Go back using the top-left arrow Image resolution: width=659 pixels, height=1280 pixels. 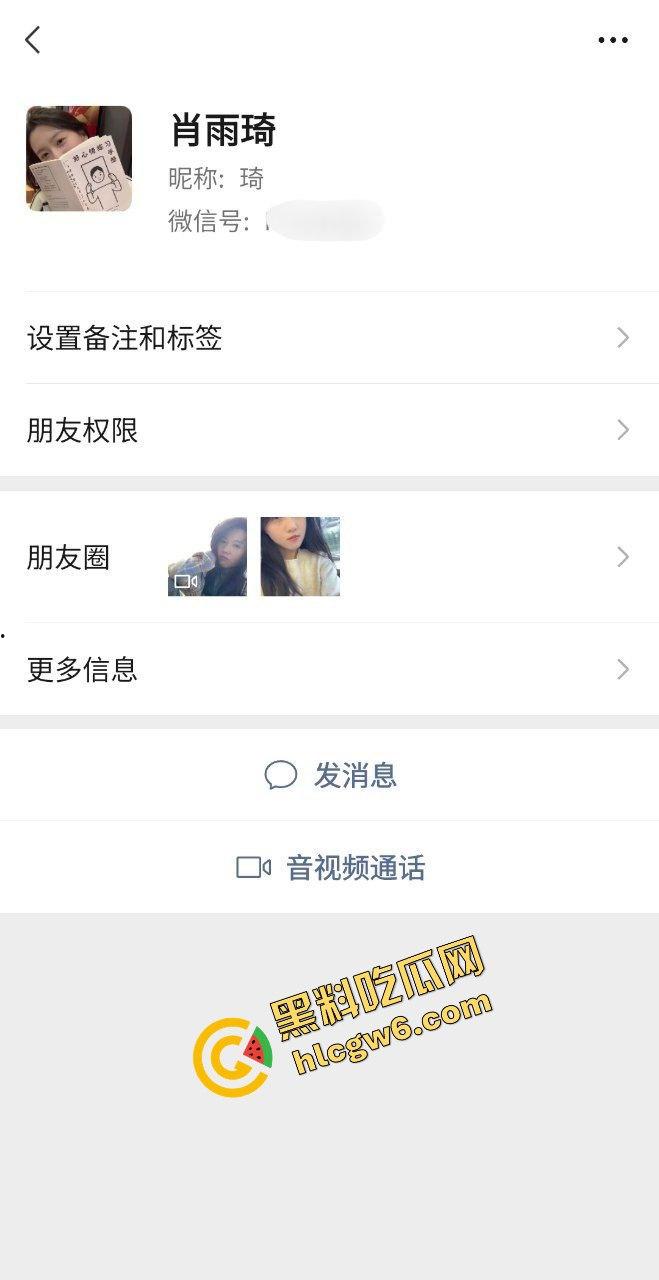[x=33, y=40]
